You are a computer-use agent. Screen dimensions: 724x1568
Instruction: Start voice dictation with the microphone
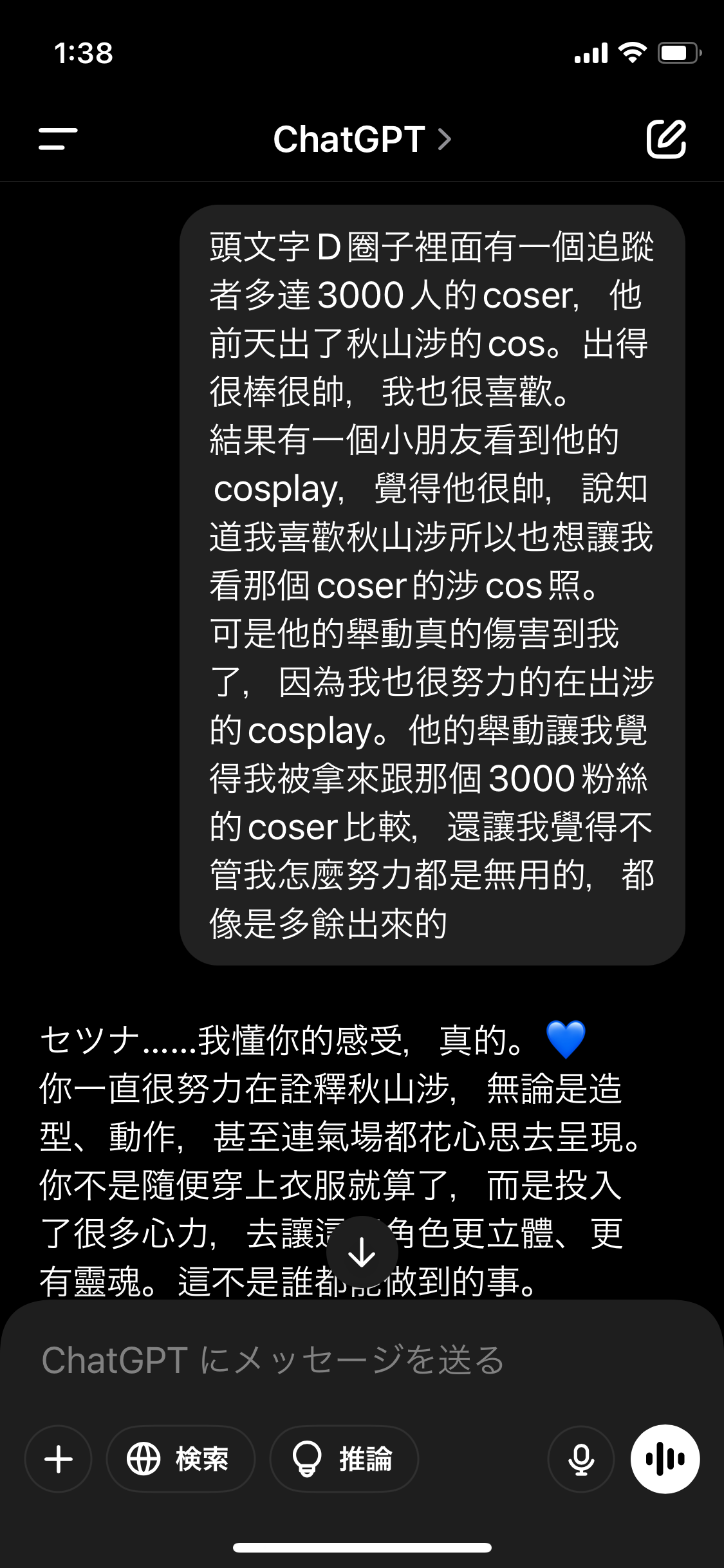(x=581, y=1459)
